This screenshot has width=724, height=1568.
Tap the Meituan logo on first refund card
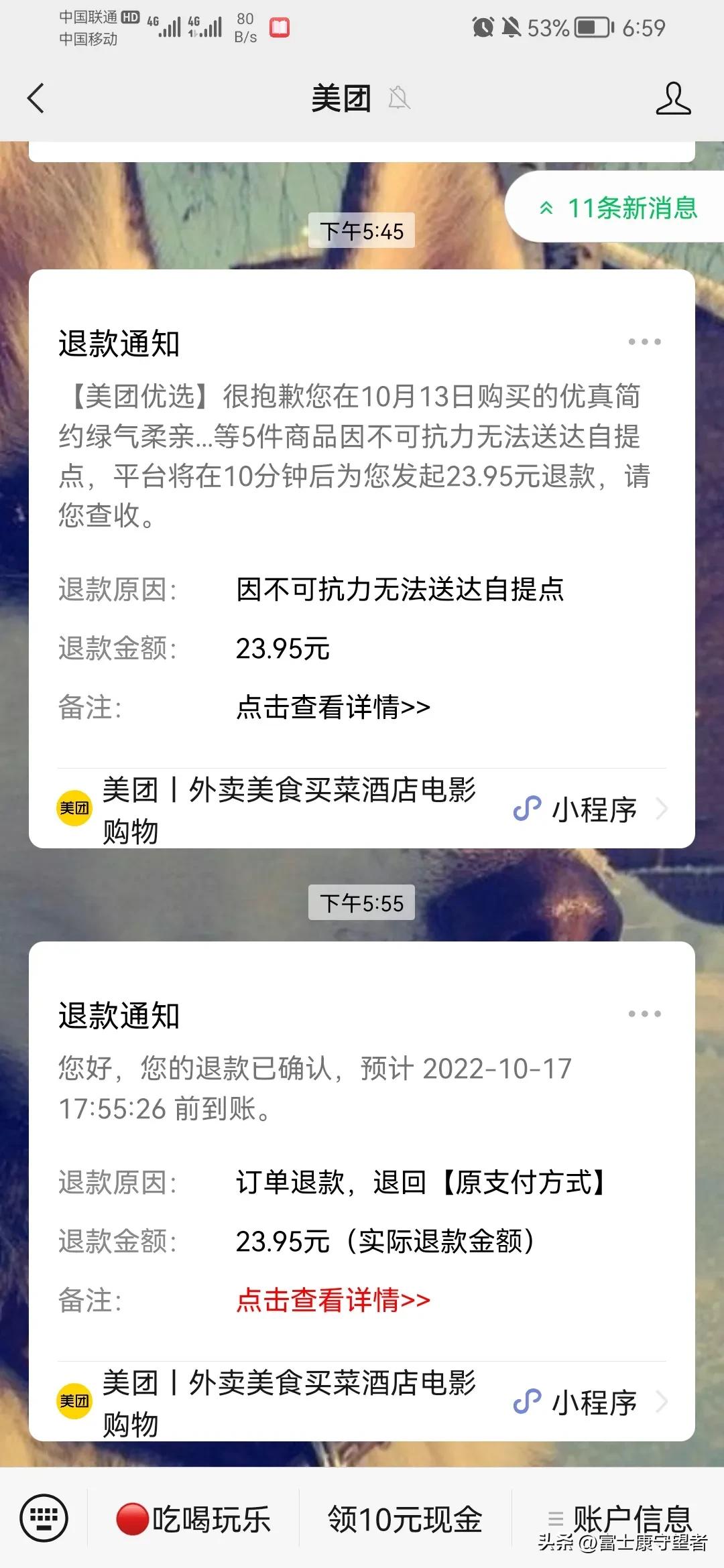point(74,809)
